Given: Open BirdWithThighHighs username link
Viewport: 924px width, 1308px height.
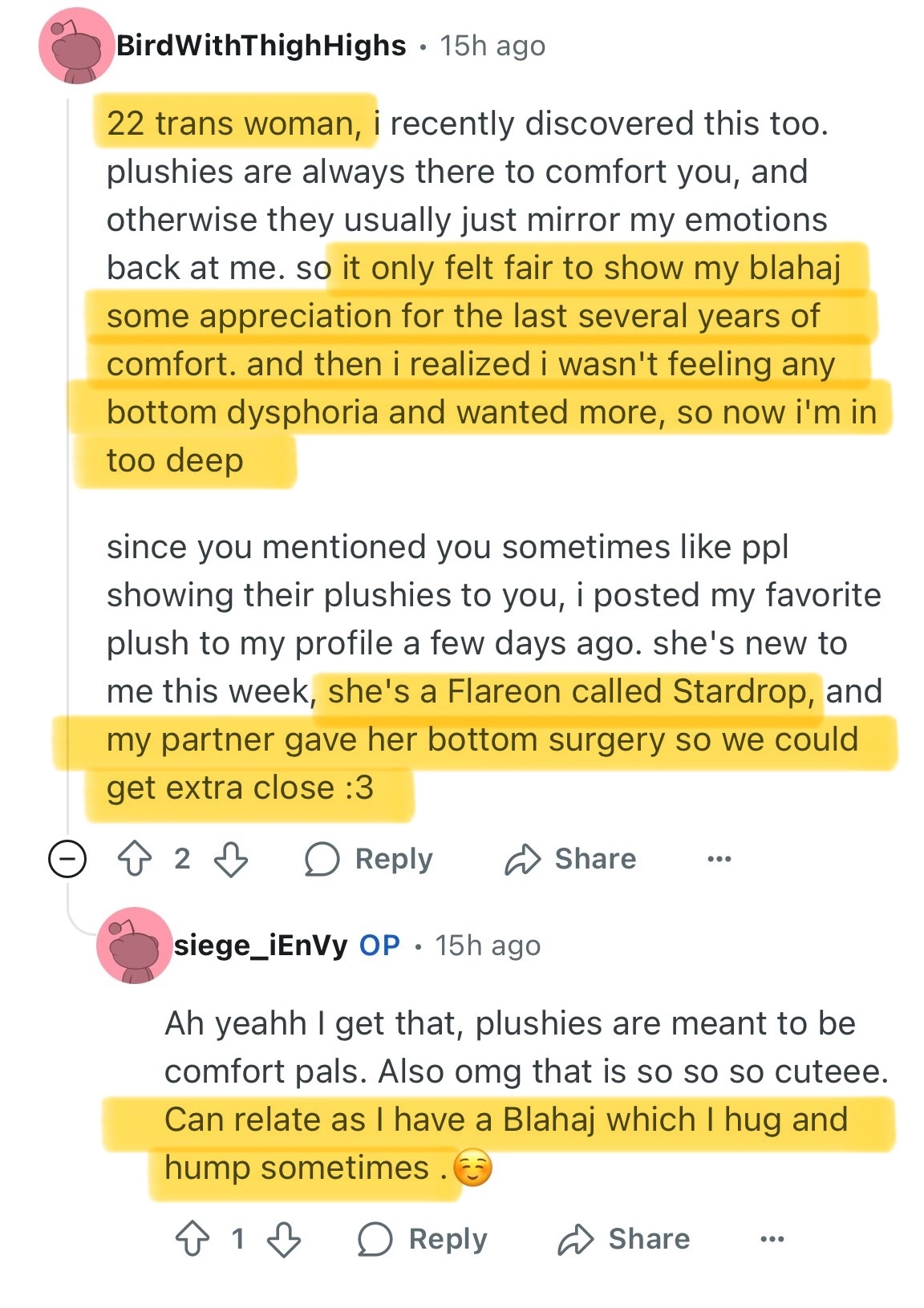Looking at the screenshot, I should click(x=261, y=46).
